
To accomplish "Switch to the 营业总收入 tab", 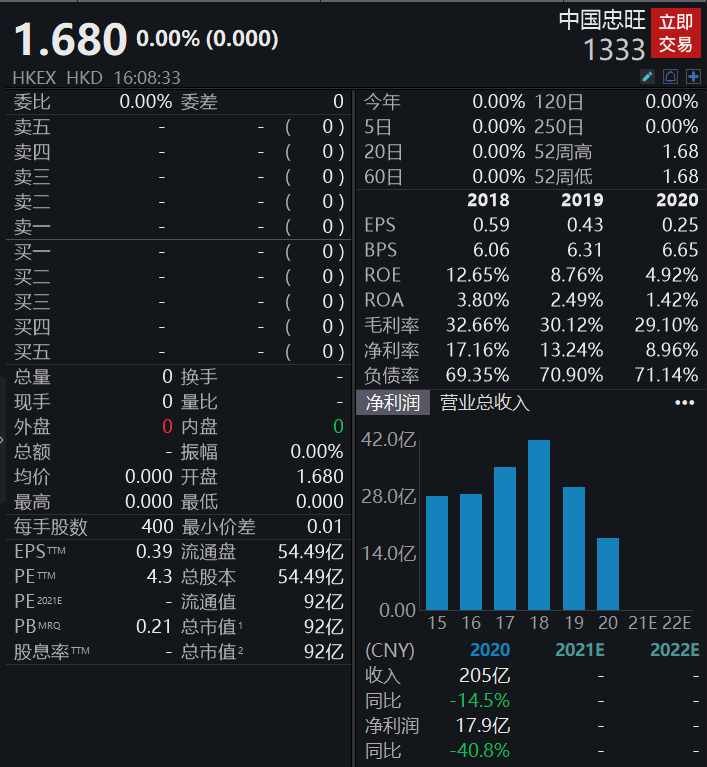I will pyautogui.click(x=485, y=403).
